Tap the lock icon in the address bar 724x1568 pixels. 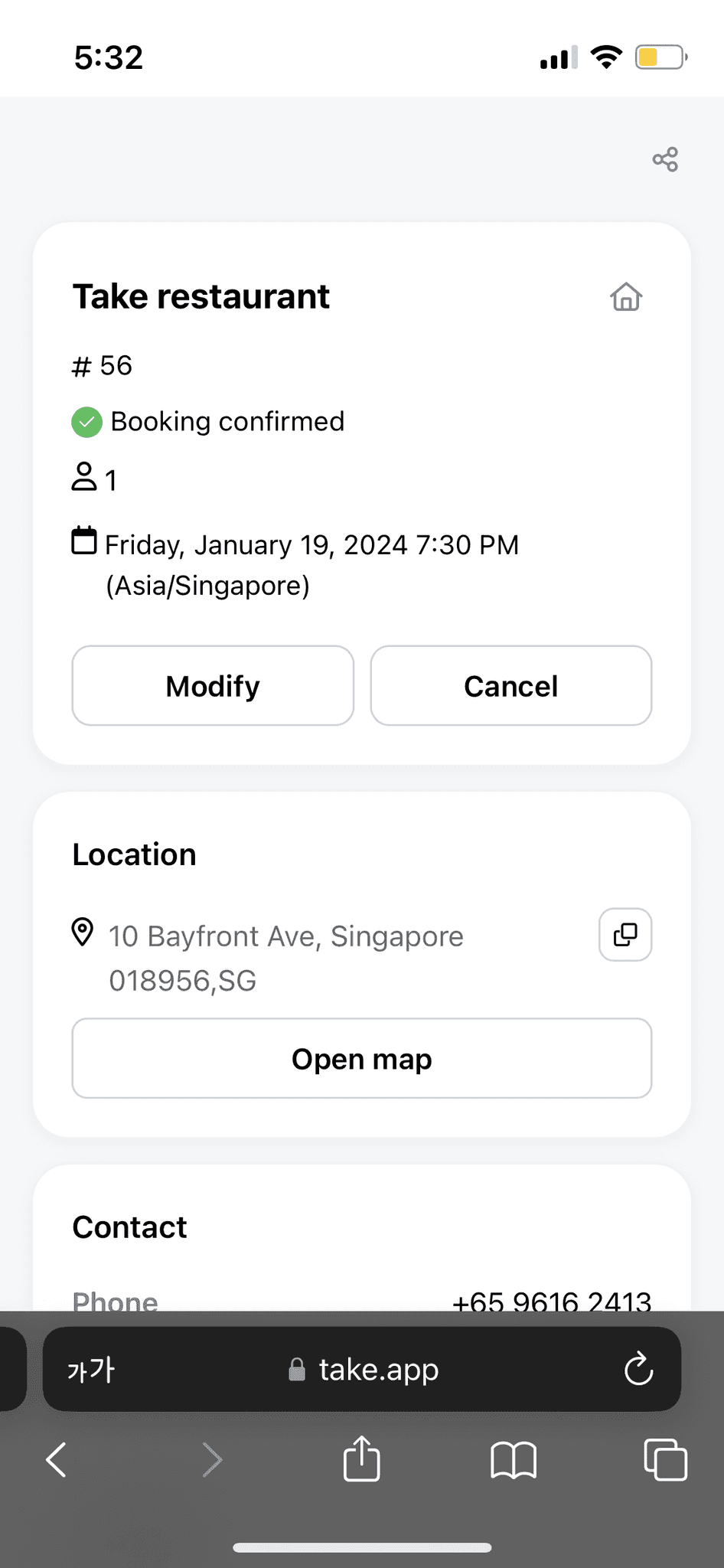(298, 1369)
